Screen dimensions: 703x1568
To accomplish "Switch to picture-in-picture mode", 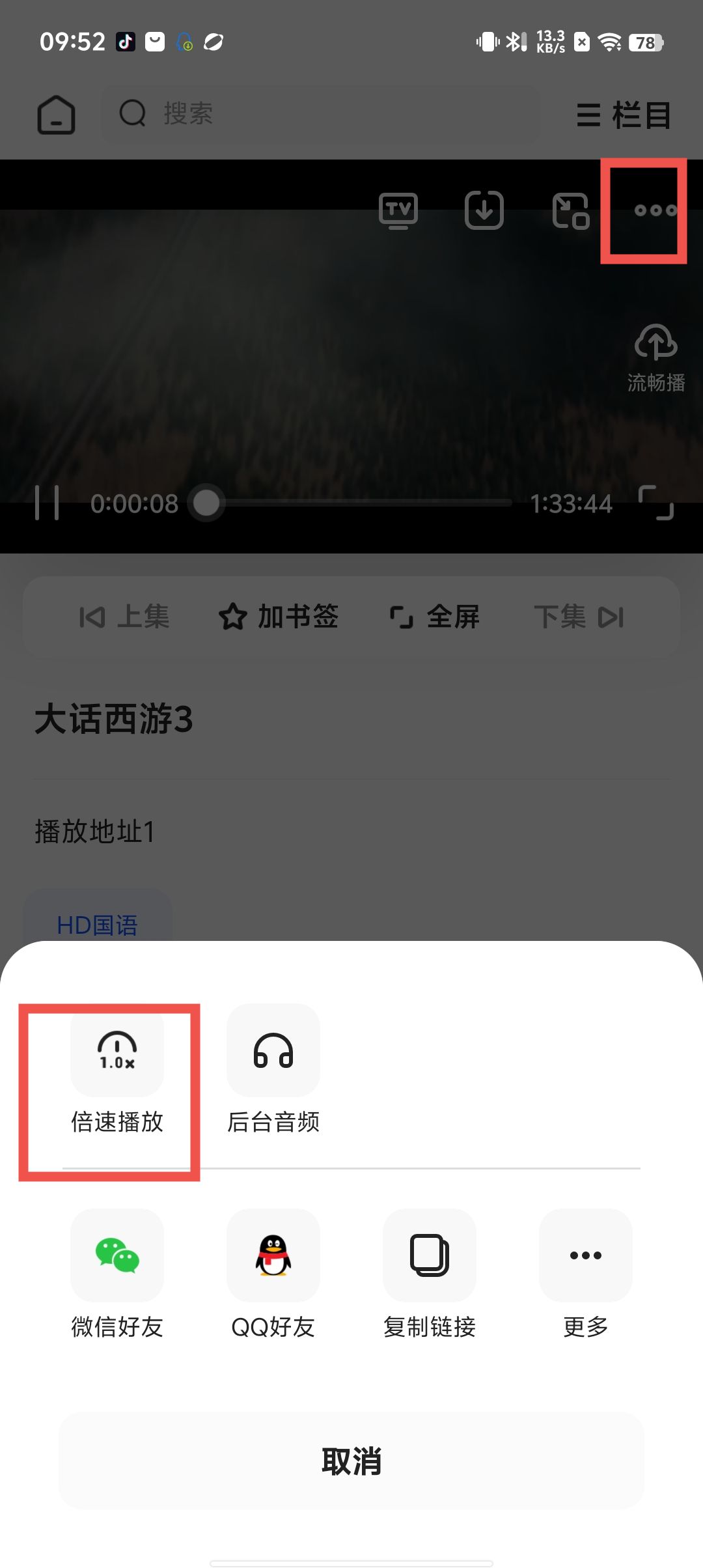I will [x=571, y=210].
